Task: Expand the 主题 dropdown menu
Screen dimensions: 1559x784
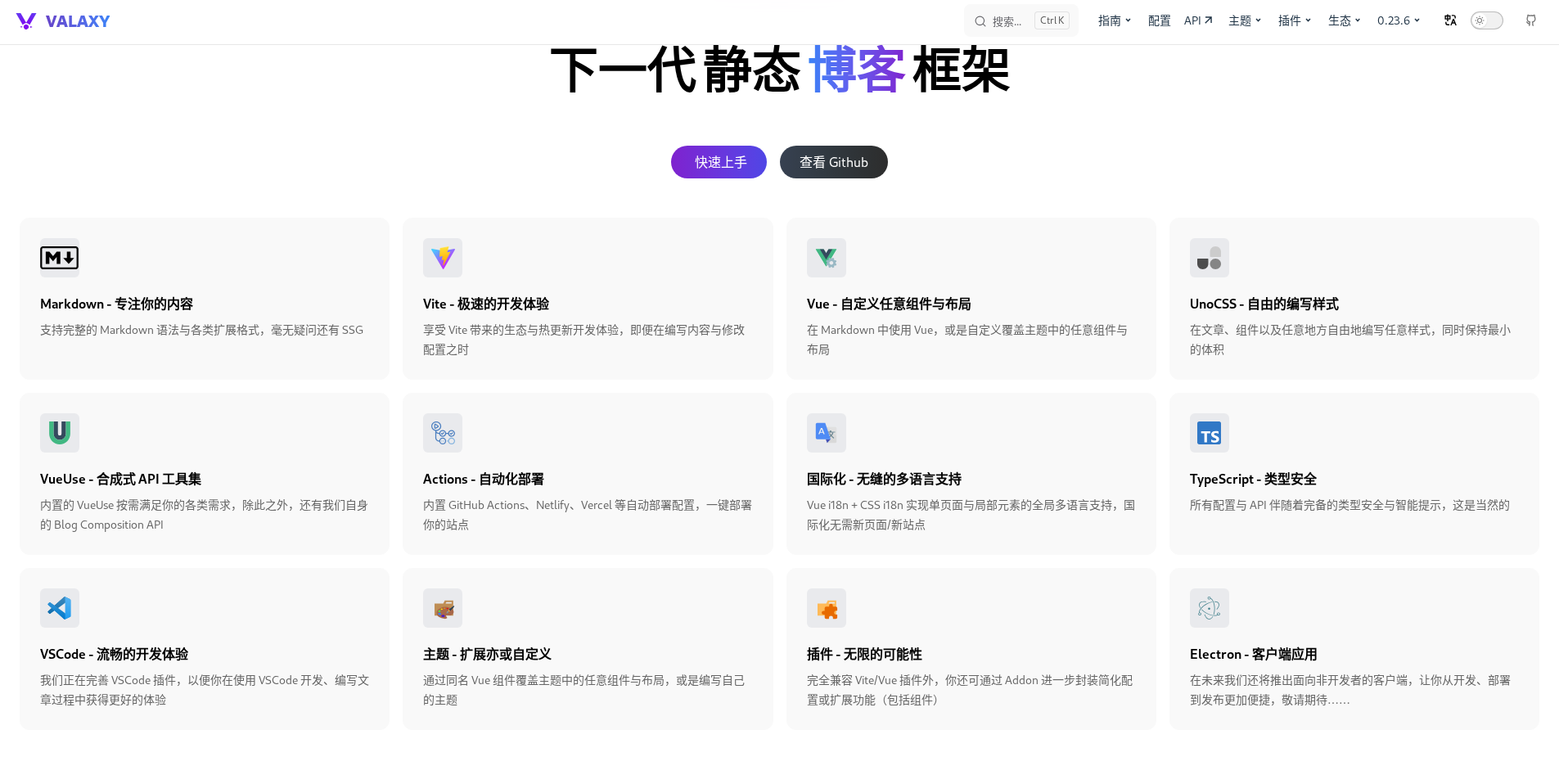Action: coord(1244,20)
